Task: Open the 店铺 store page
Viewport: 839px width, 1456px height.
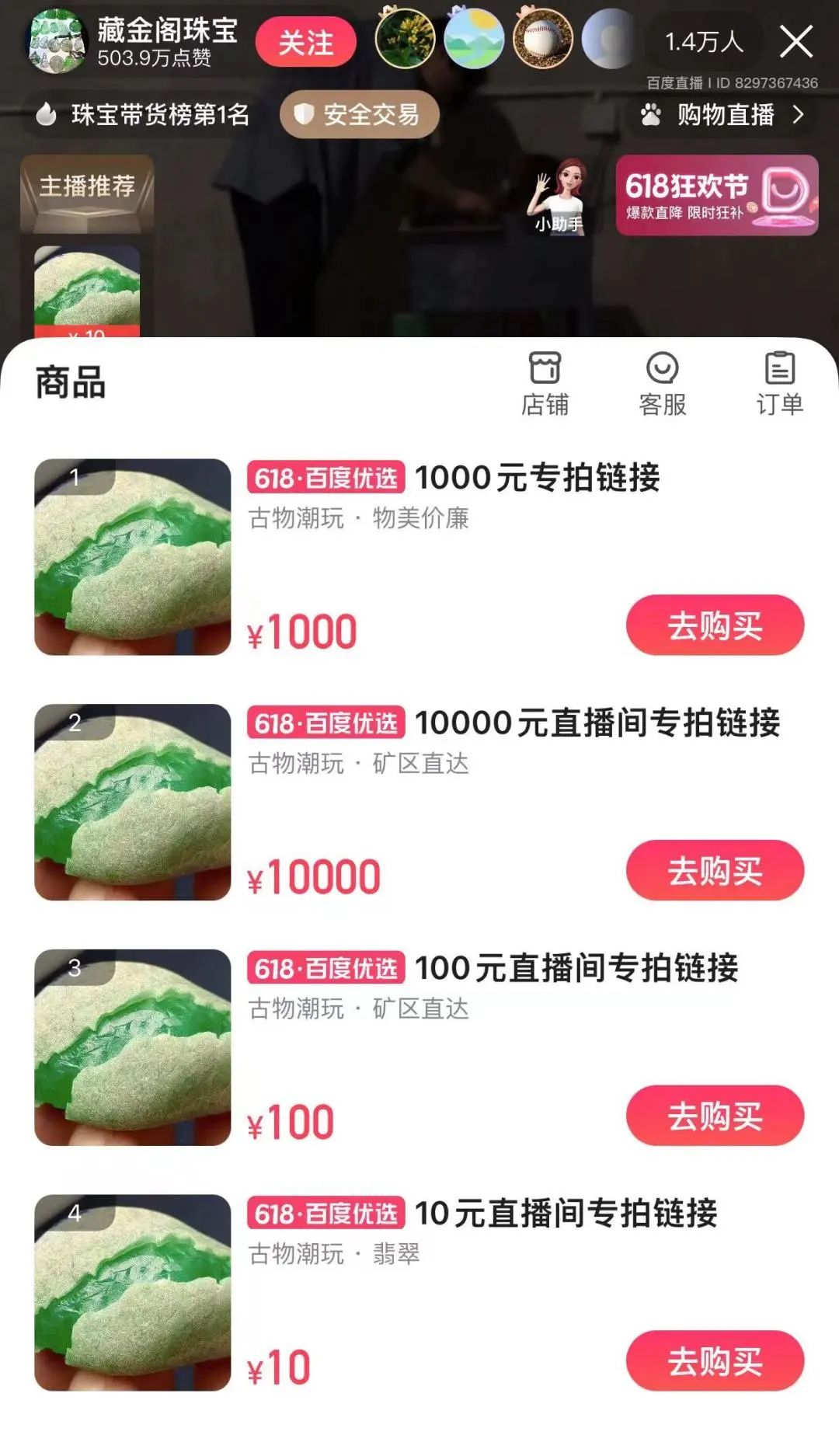Action: [545, 383]
